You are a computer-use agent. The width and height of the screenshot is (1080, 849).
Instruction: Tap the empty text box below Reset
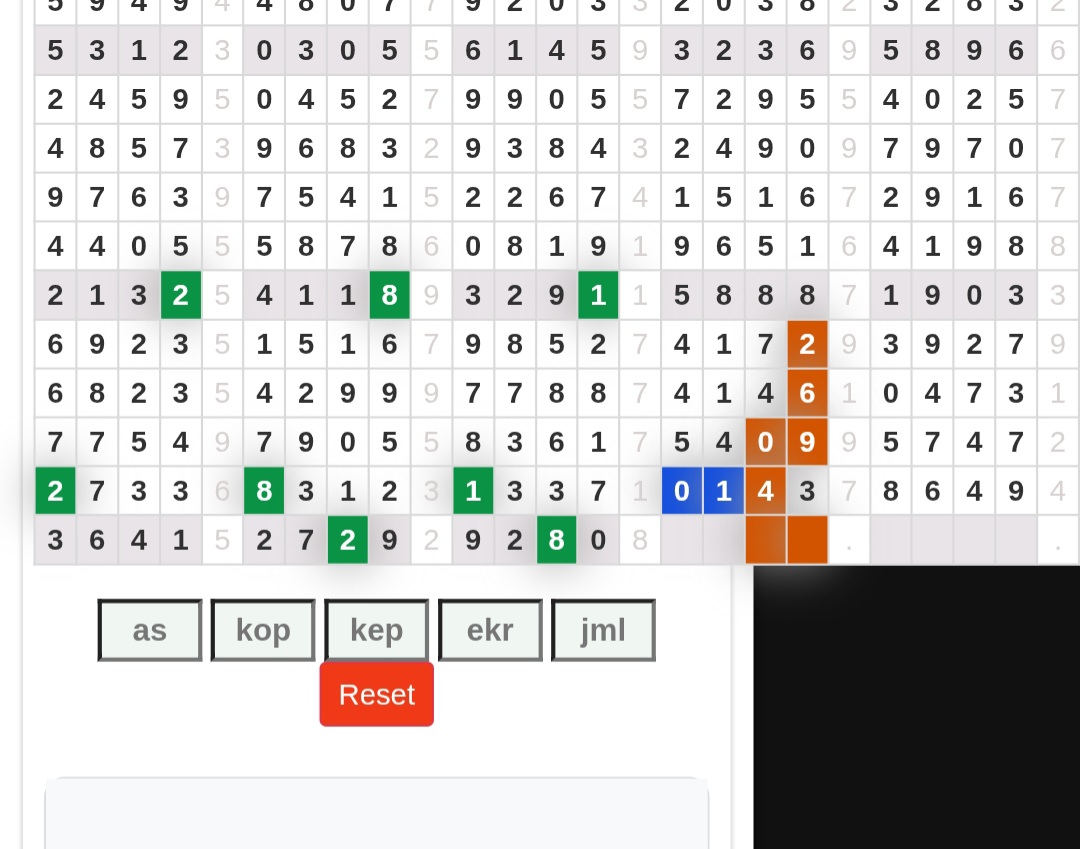(377, 815)
